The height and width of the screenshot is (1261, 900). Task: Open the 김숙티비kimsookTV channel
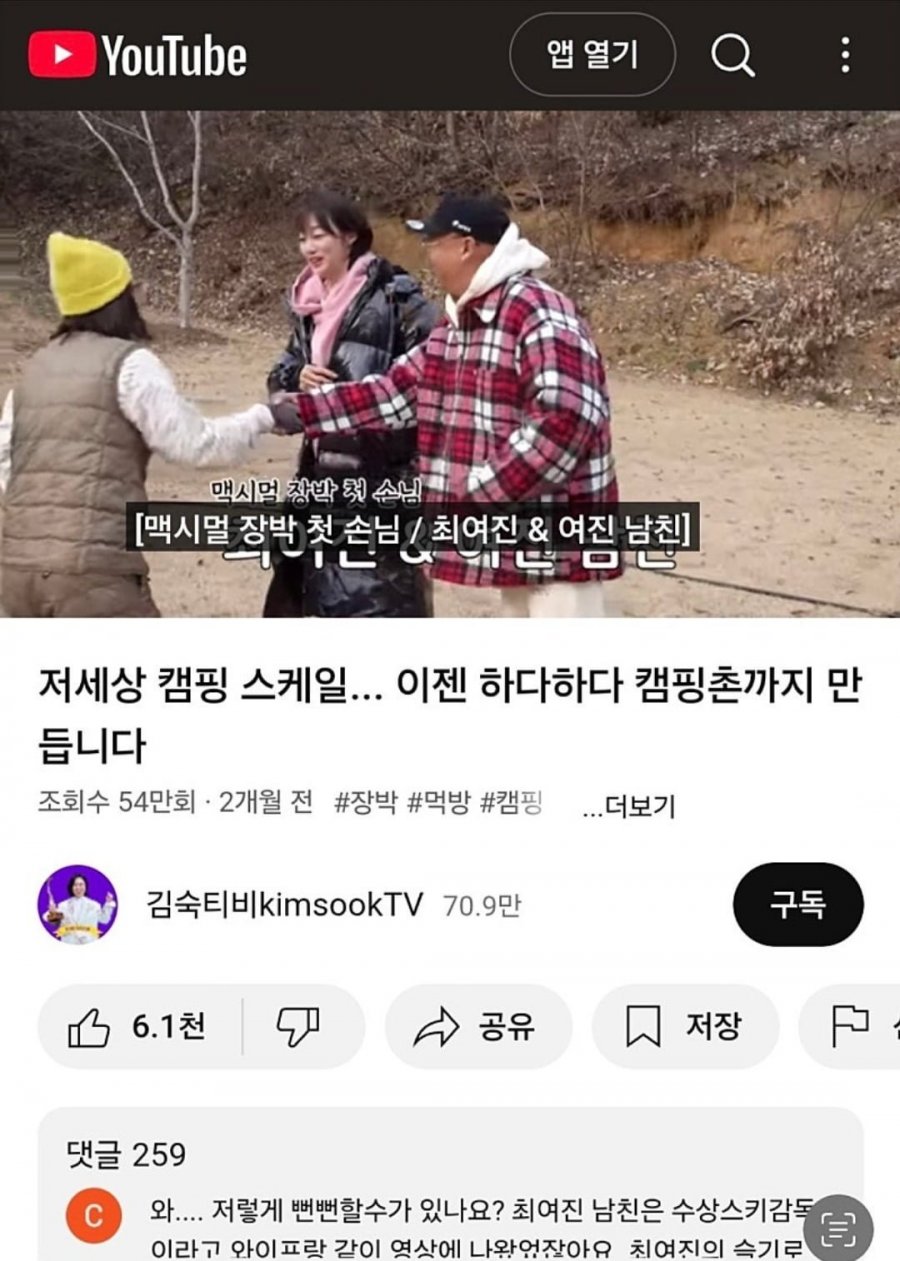(285, 905)
